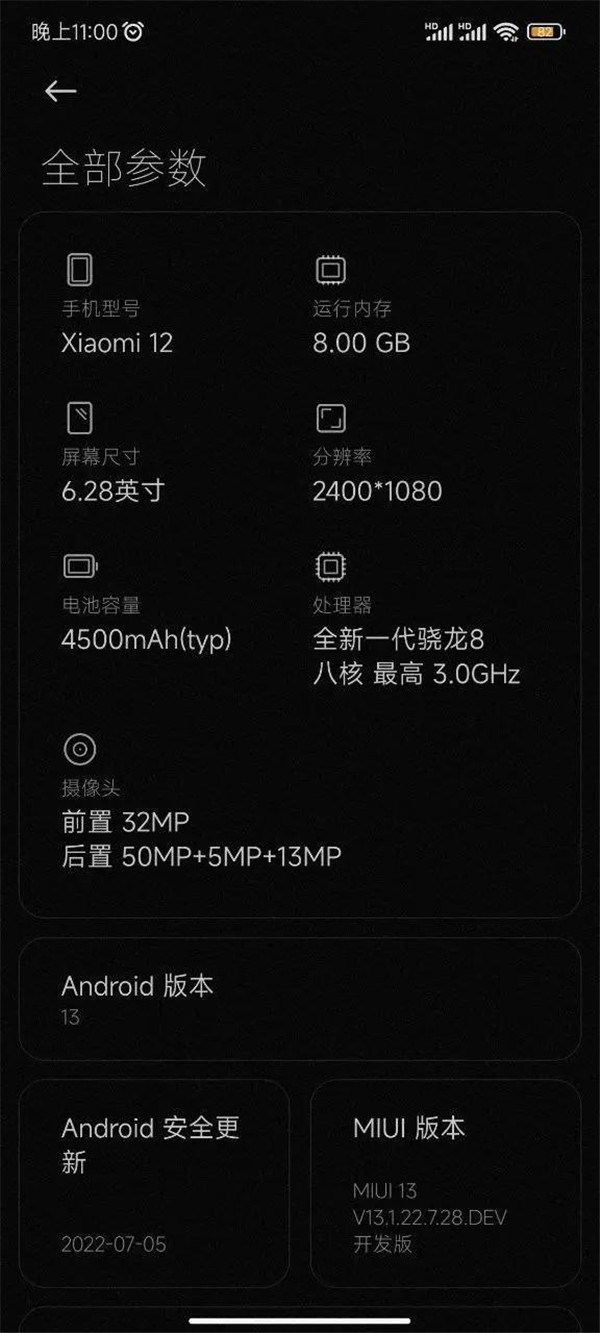Open the Android 版本 card
600x1333 pixels.
click(299, 998)
